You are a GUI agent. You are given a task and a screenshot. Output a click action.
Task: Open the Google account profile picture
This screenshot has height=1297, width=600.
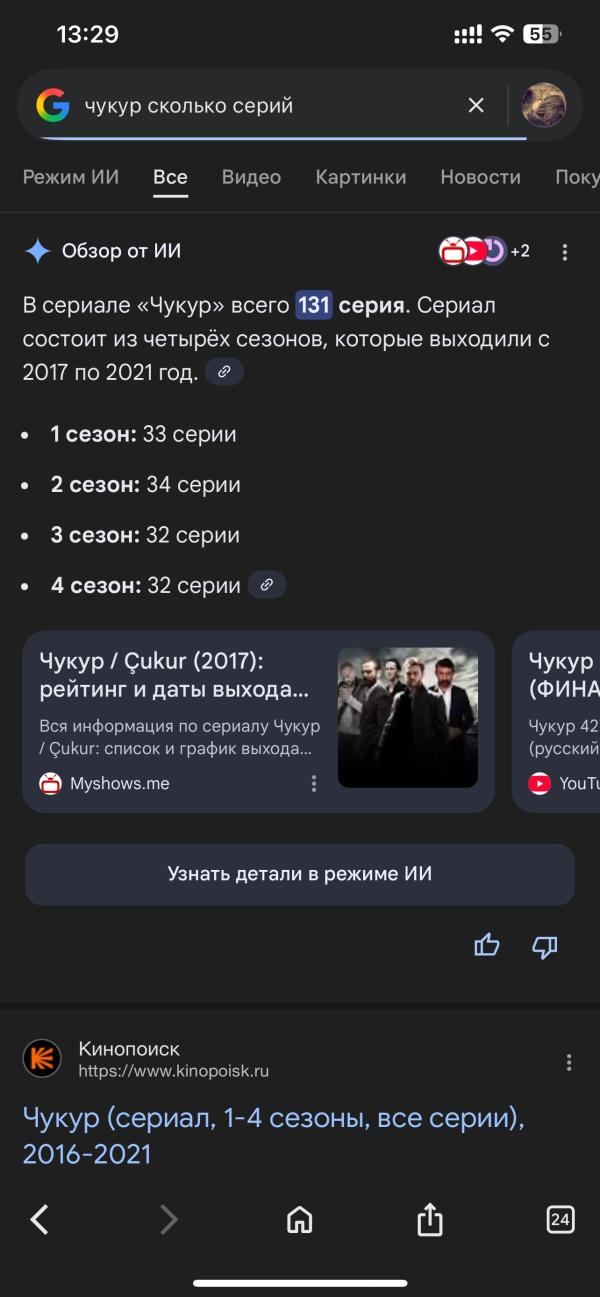[543, 105]
